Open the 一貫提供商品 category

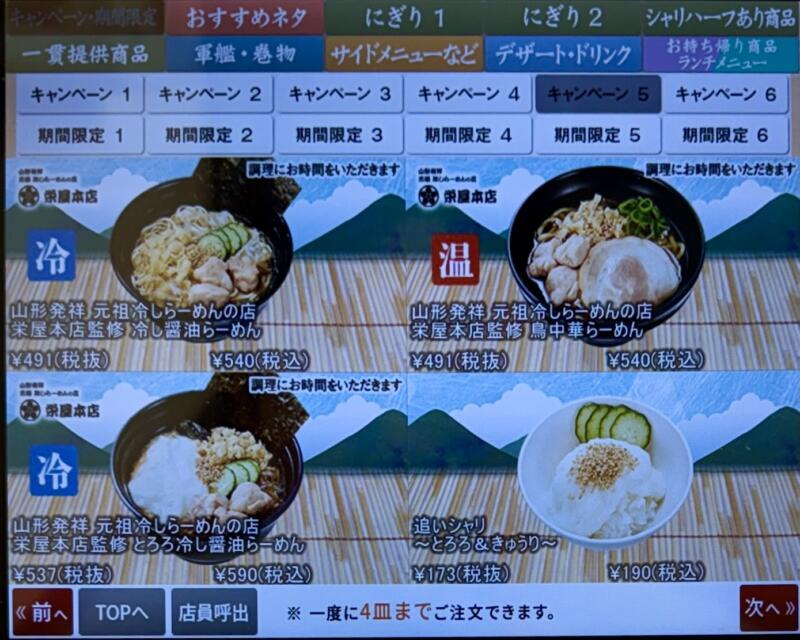85,54
